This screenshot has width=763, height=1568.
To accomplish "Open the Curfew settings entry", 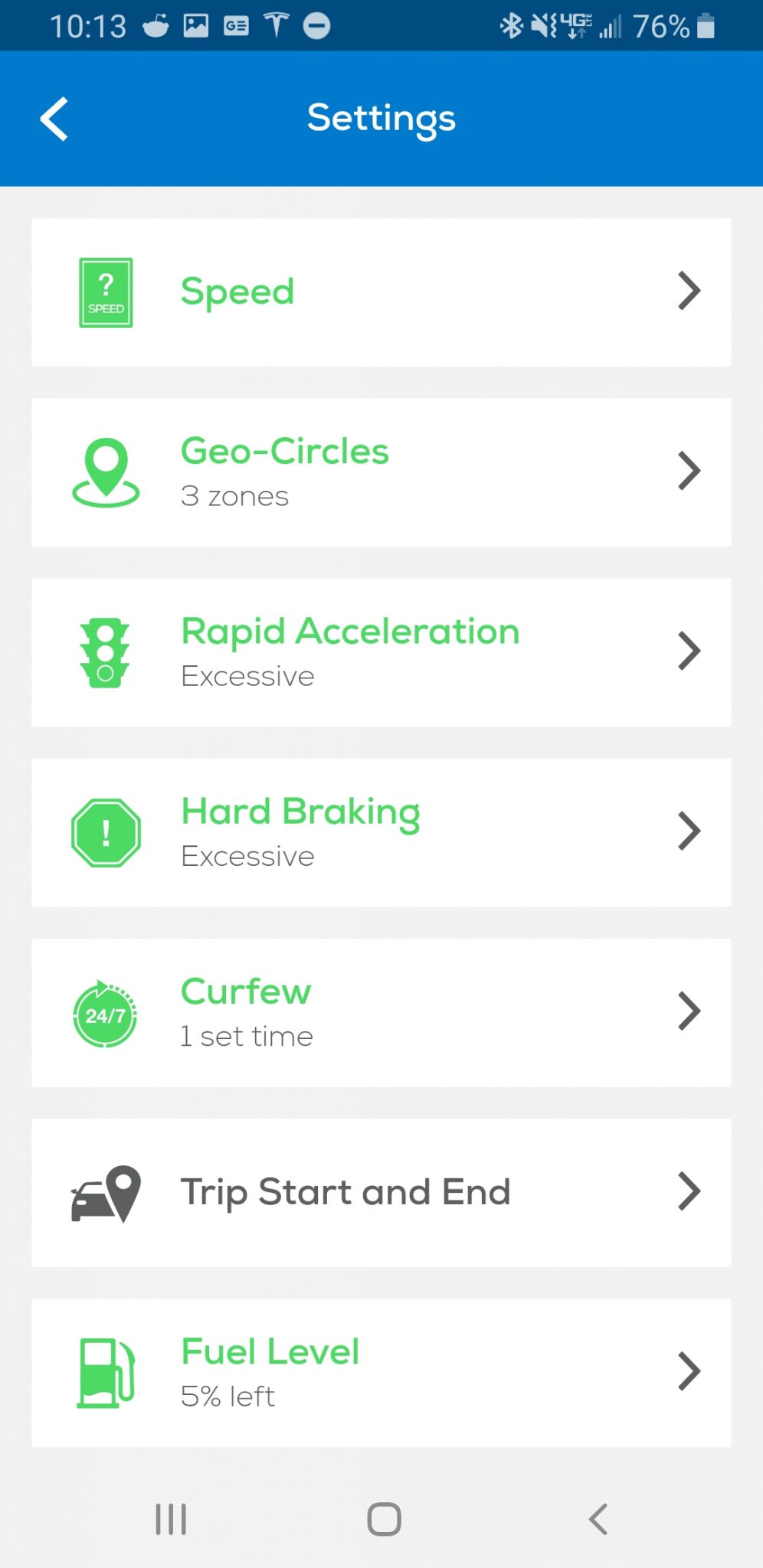I will click(x=244, y=990).
